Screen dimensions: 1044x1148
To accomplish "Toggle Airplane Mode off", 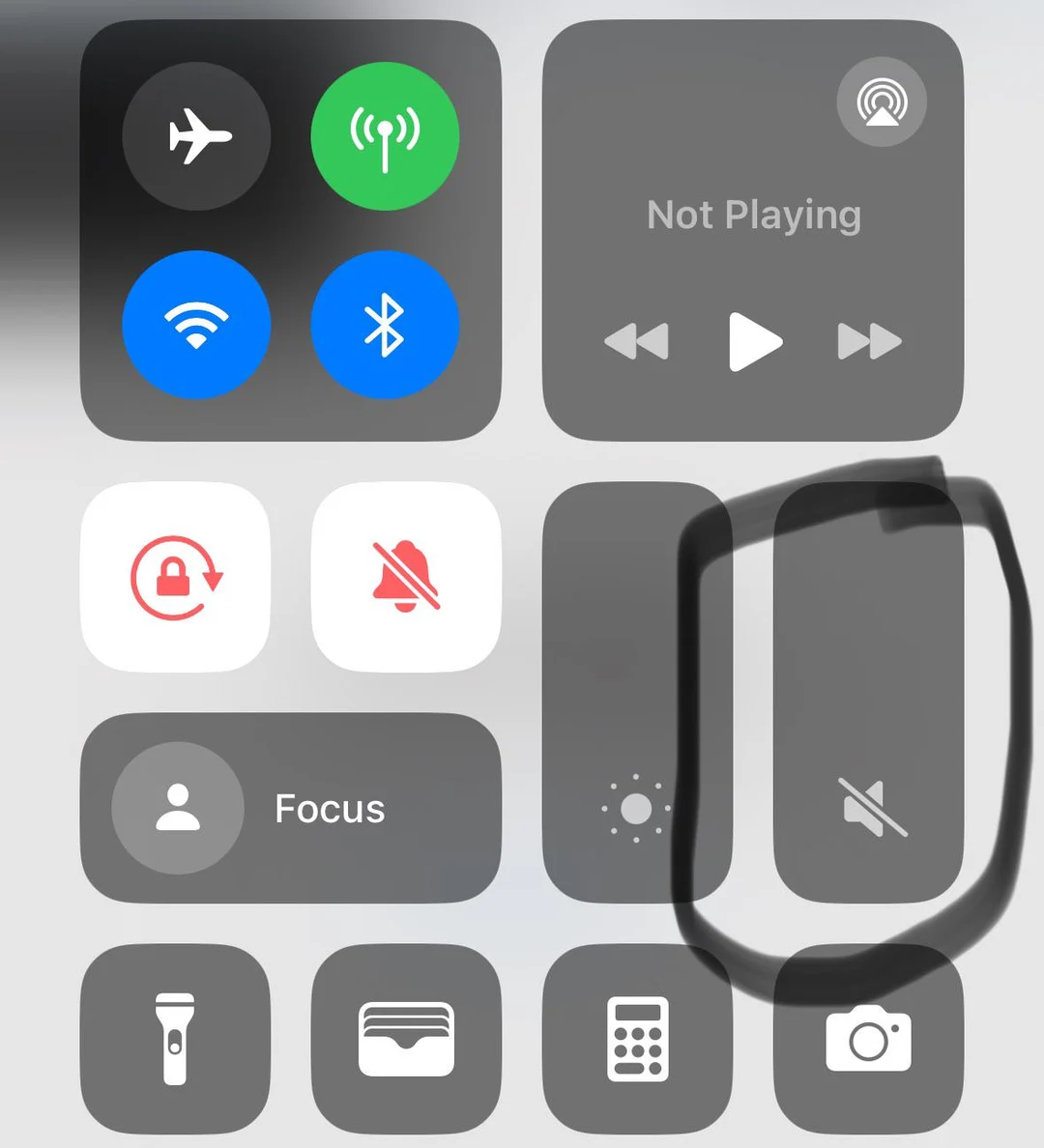I will tap(196, 137).
